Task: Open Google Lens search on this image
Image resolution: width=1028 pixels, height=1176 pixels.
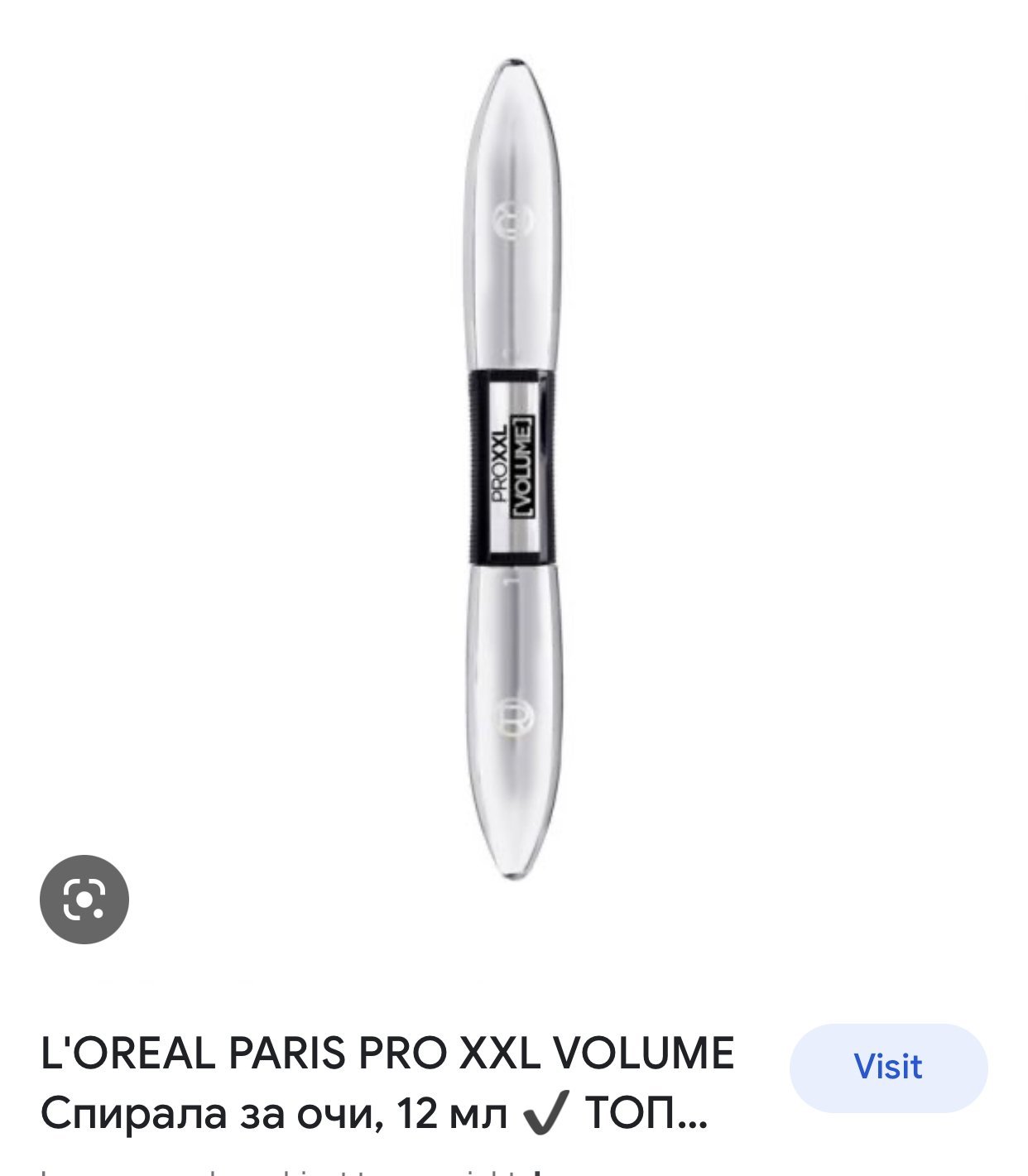Action: (84, 899)
